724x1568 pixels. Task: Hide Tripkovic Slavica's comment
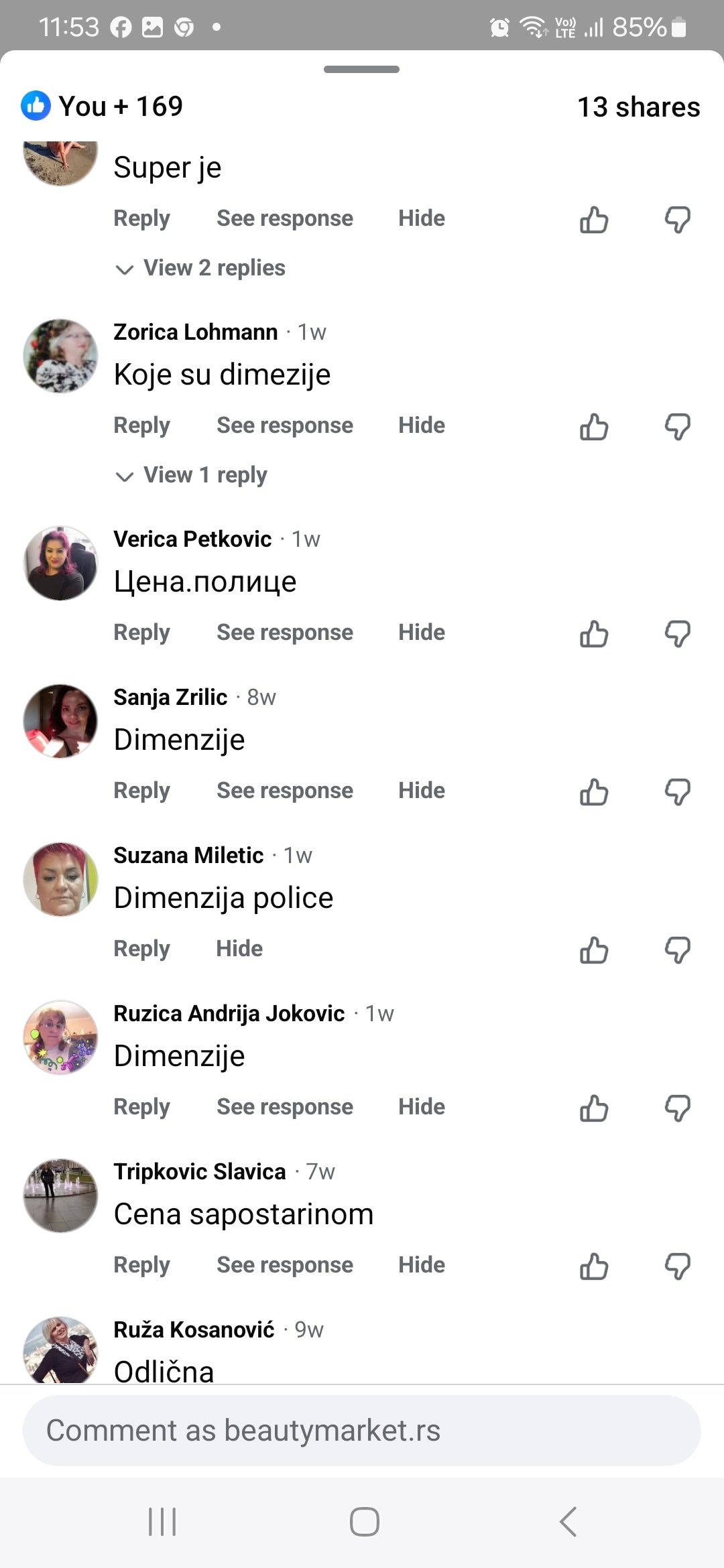coord(421,1265)
